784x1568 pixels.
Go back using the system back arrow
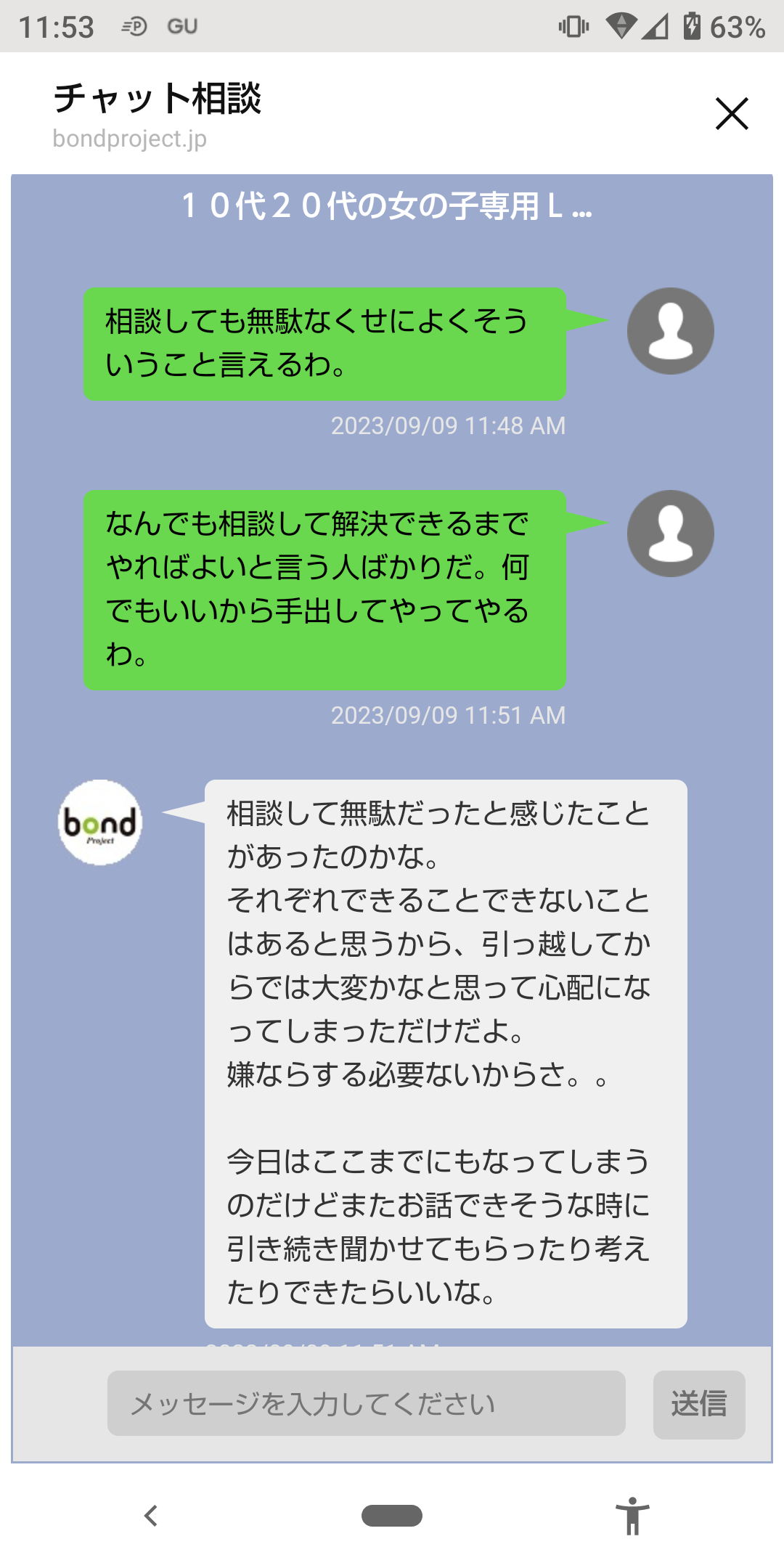[151, 1516]
